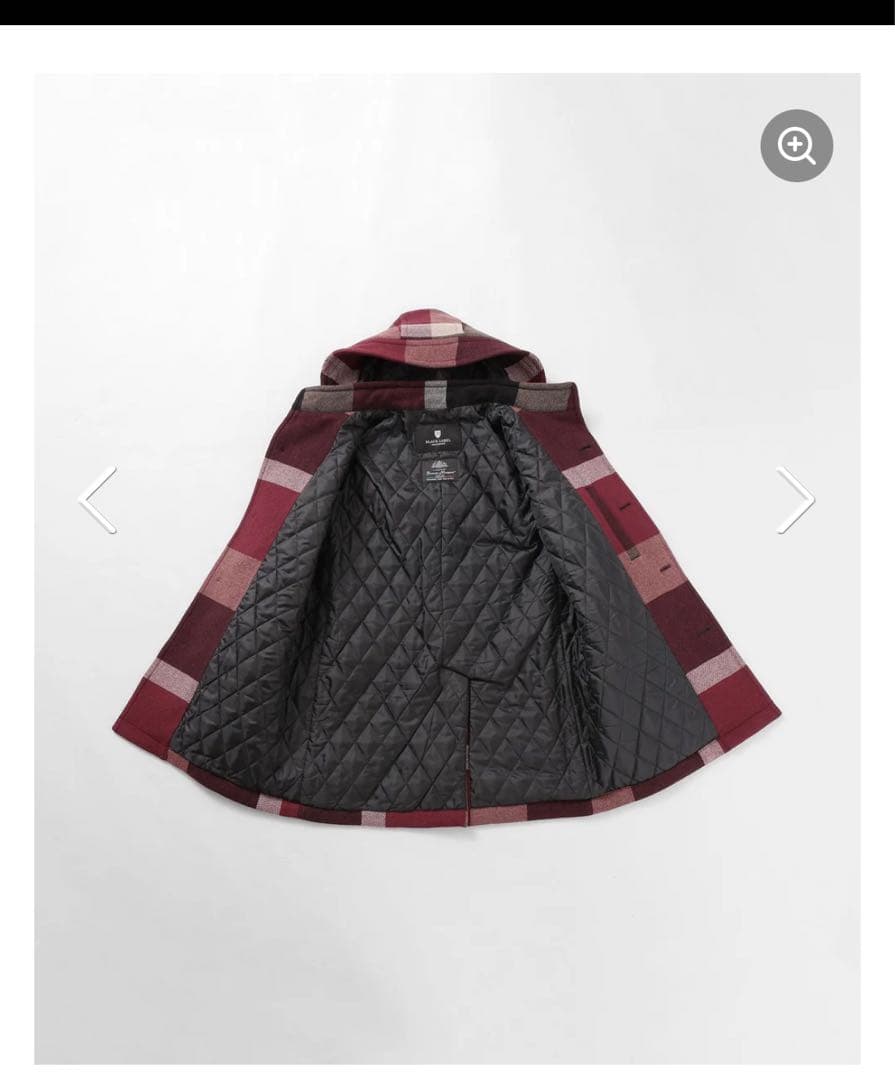Click the gray circle behind the magnifier

coord(795,145)
